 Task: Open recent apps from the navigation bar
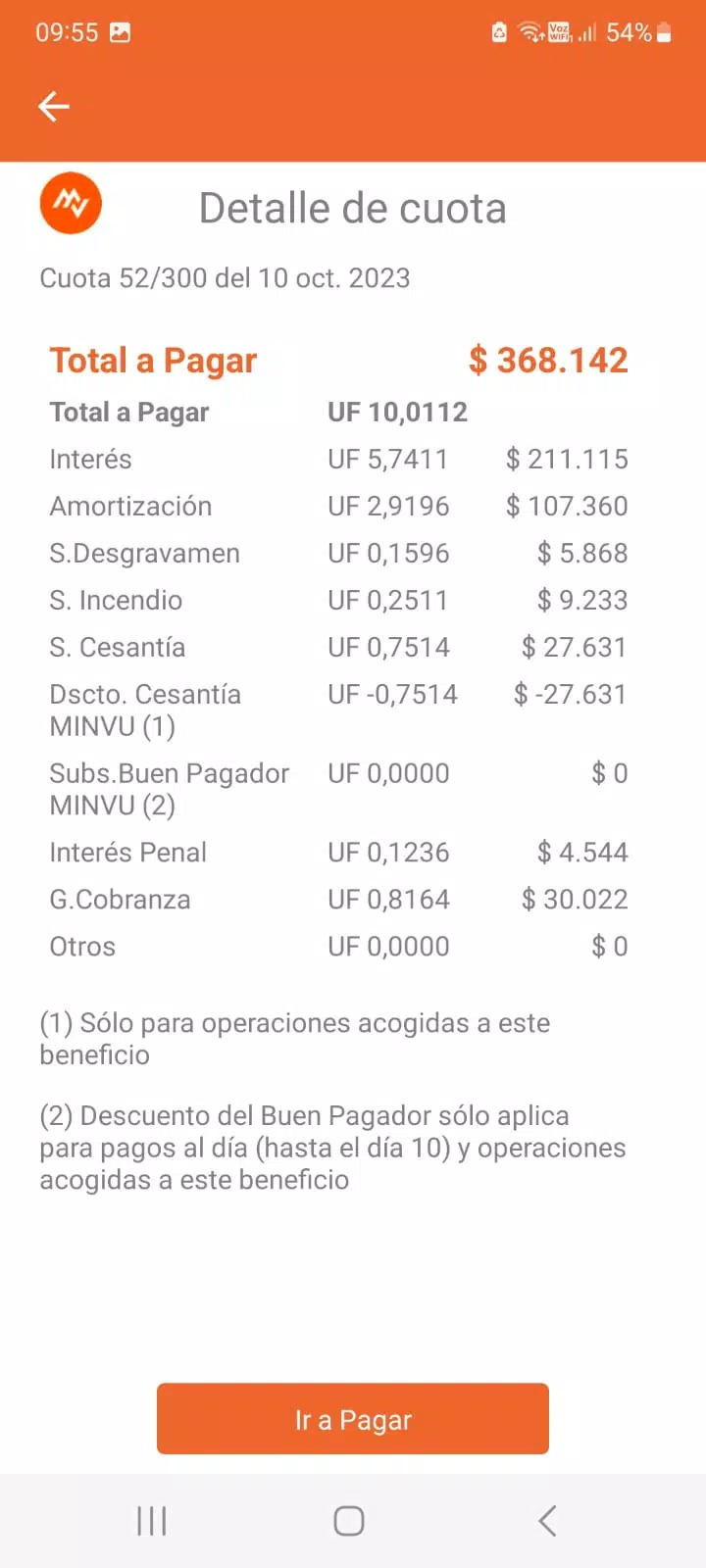click(152, 1521)
